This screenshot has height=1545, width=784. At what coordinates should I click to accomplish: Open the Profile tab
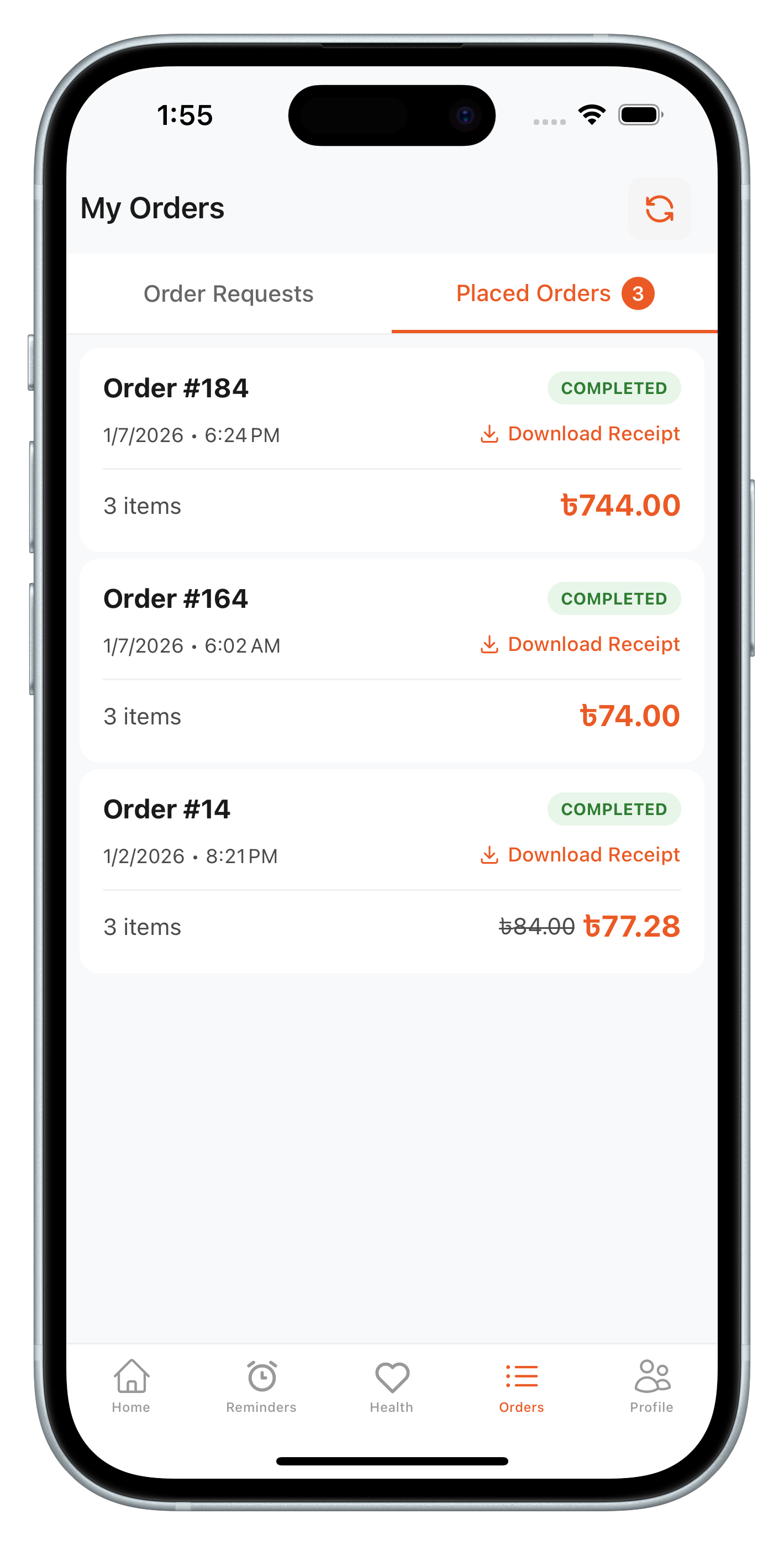(x=651, y=1385)
